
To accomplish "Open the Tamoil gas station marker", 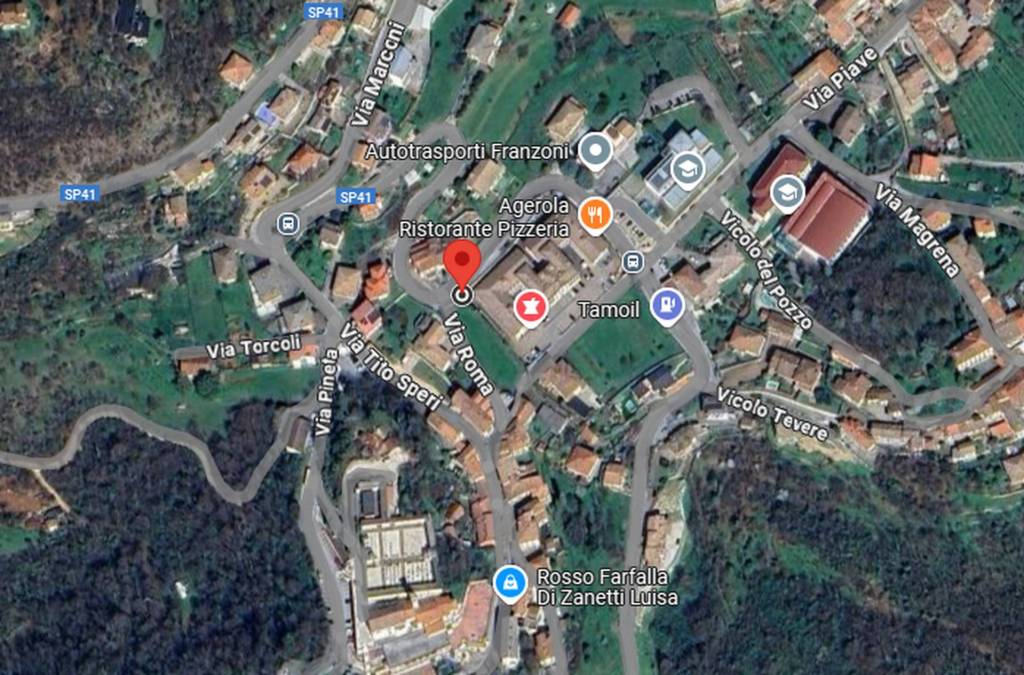I will pos(667,306).
